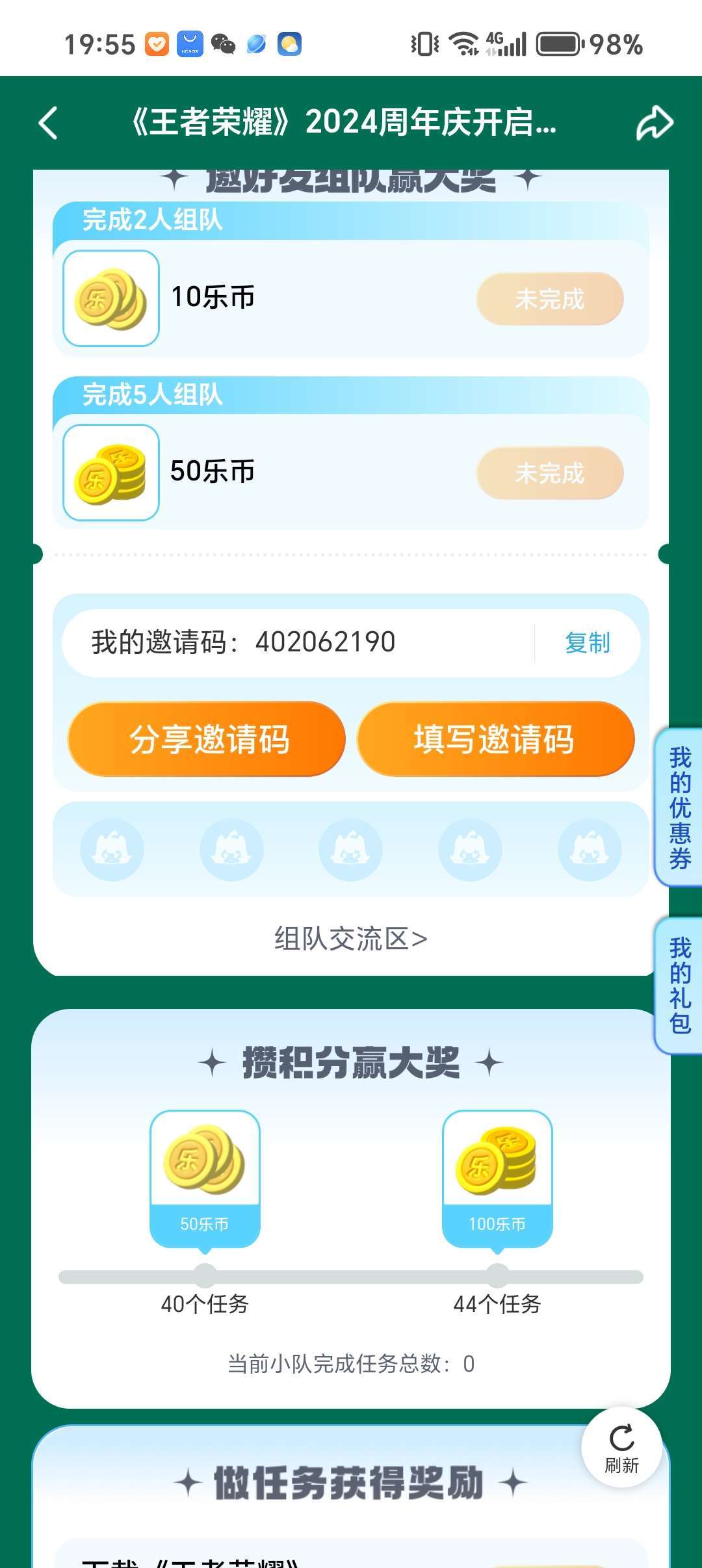Share this anniversary event page

[x=653, y=123]
